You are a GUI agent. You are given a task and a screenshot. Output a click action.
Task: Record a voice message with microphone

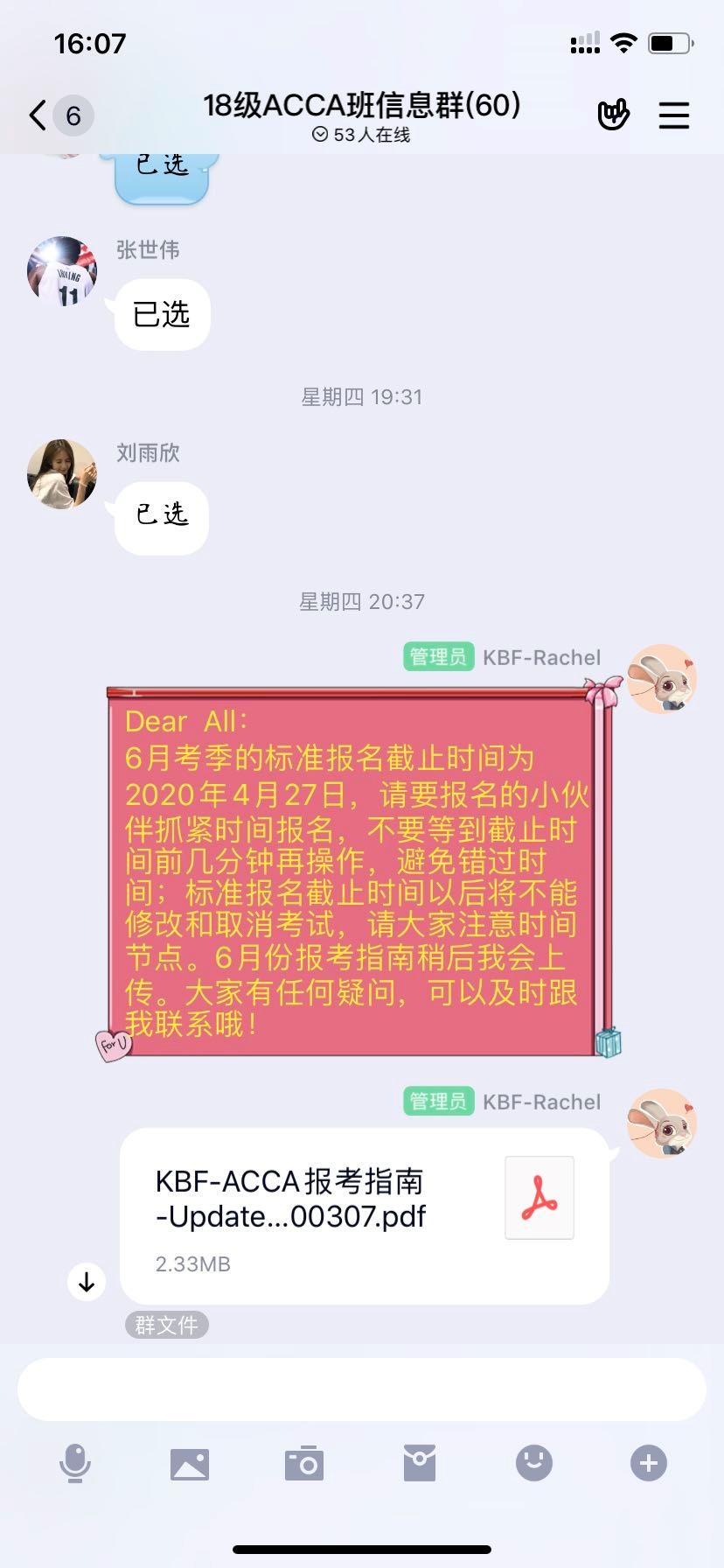(x=75, y=1463)
